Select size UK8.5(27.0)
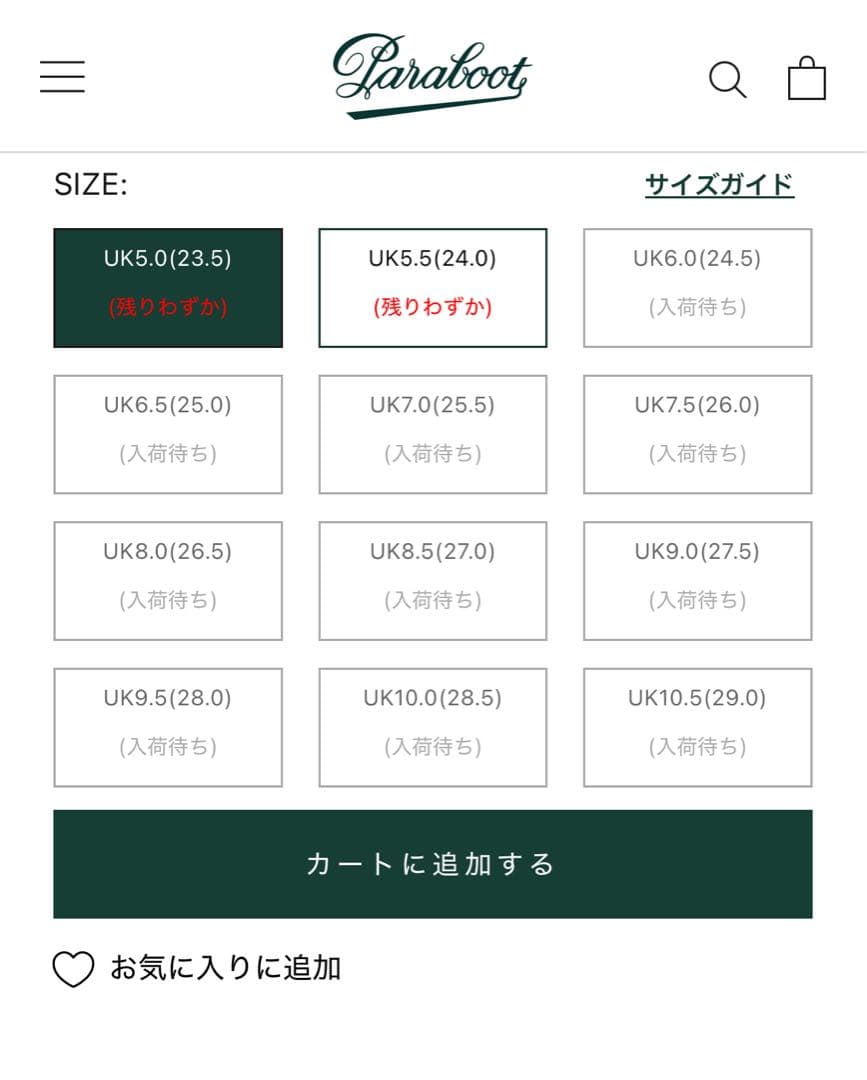Screen dimensions: 867x1080 (x=432, y=580)
